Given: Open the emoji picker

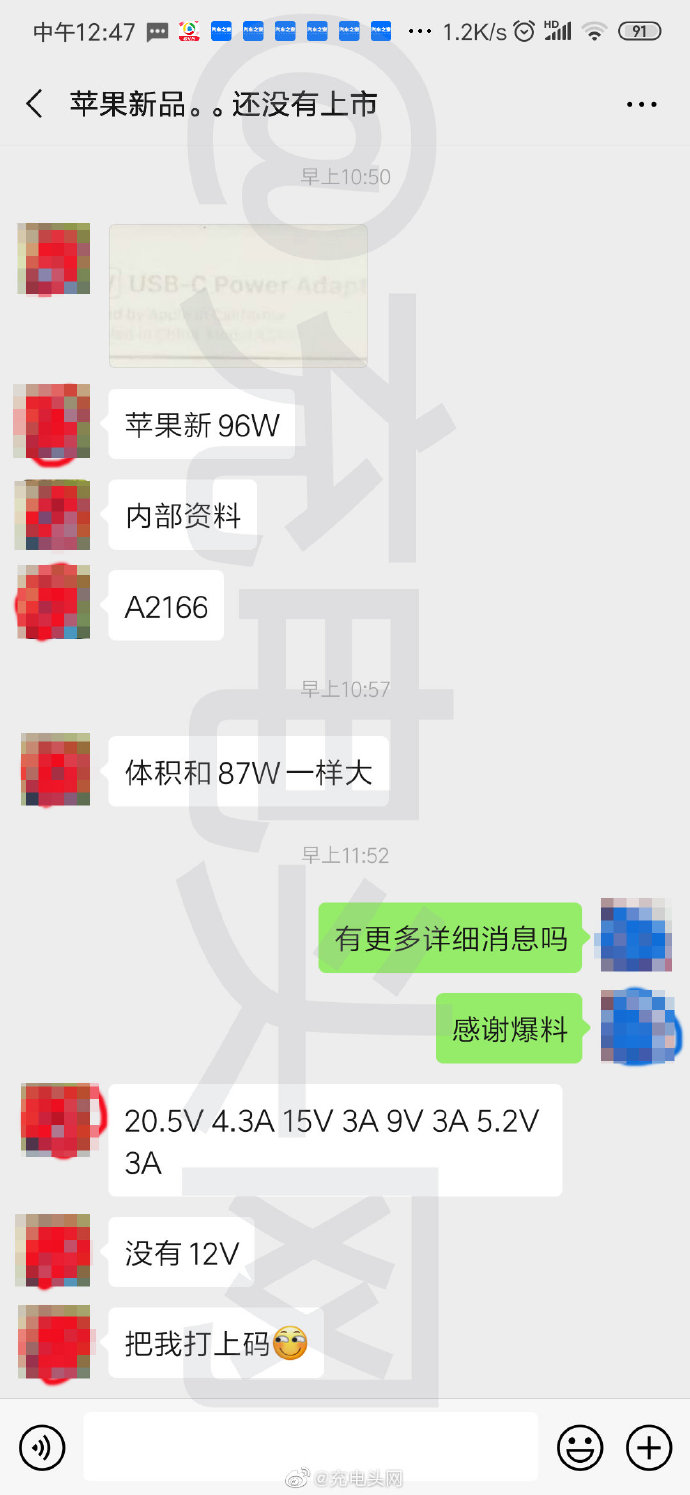Looking at the screenshot, I should coord(580,1447).
